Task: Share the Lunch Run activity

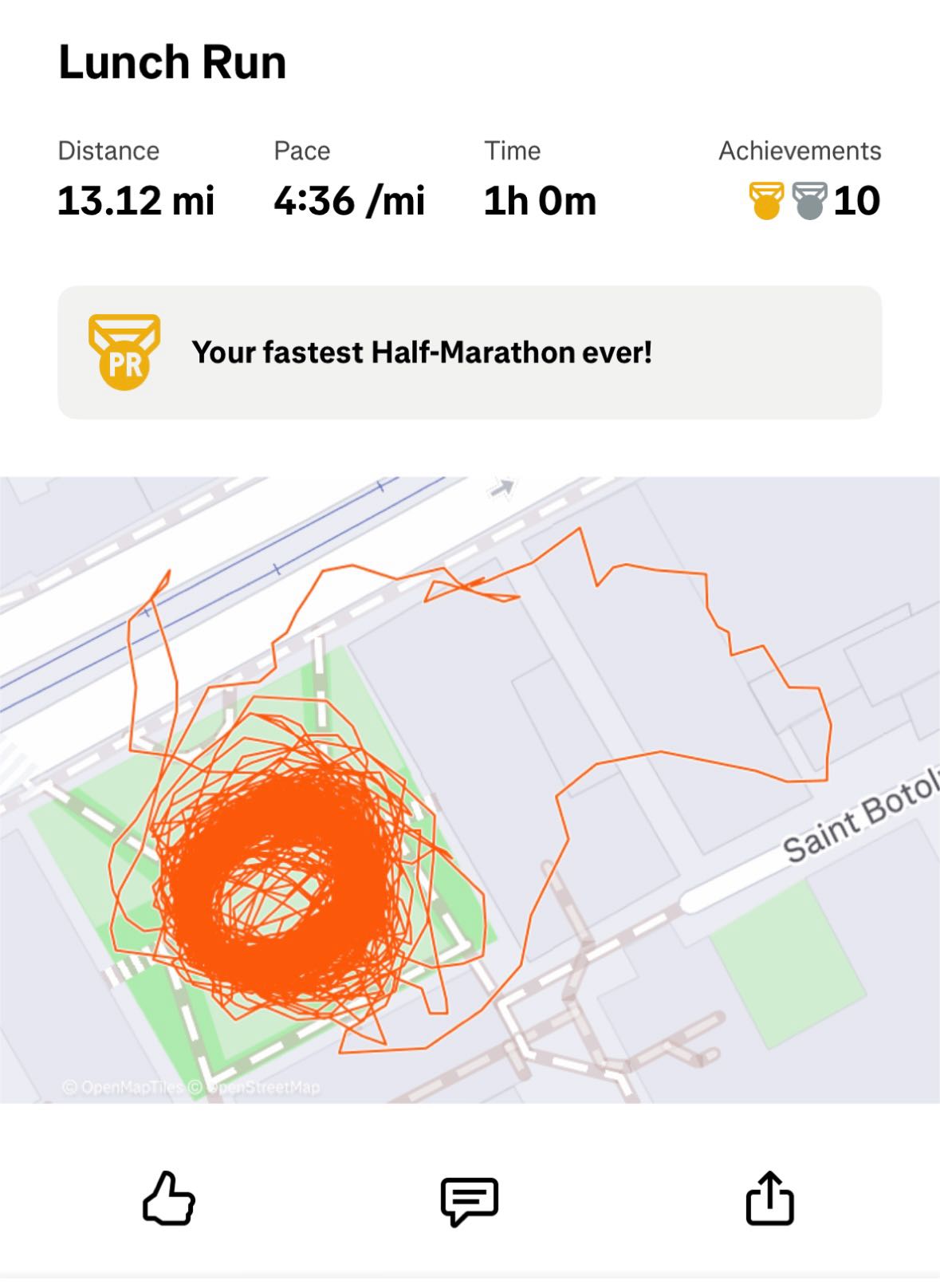Action: 769,1198
